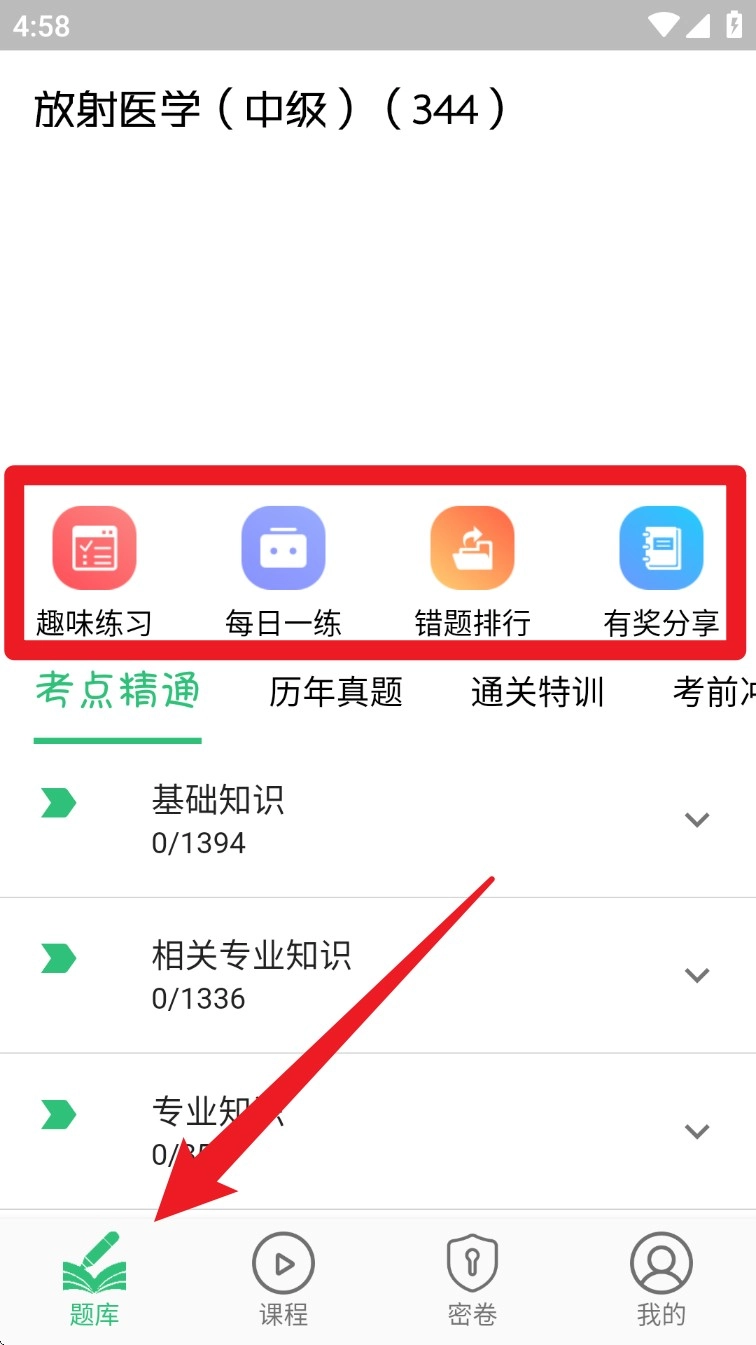The image size is (756, 1345).
Task: Open the 密卷 bottom tab
Action: [472, 1282]
